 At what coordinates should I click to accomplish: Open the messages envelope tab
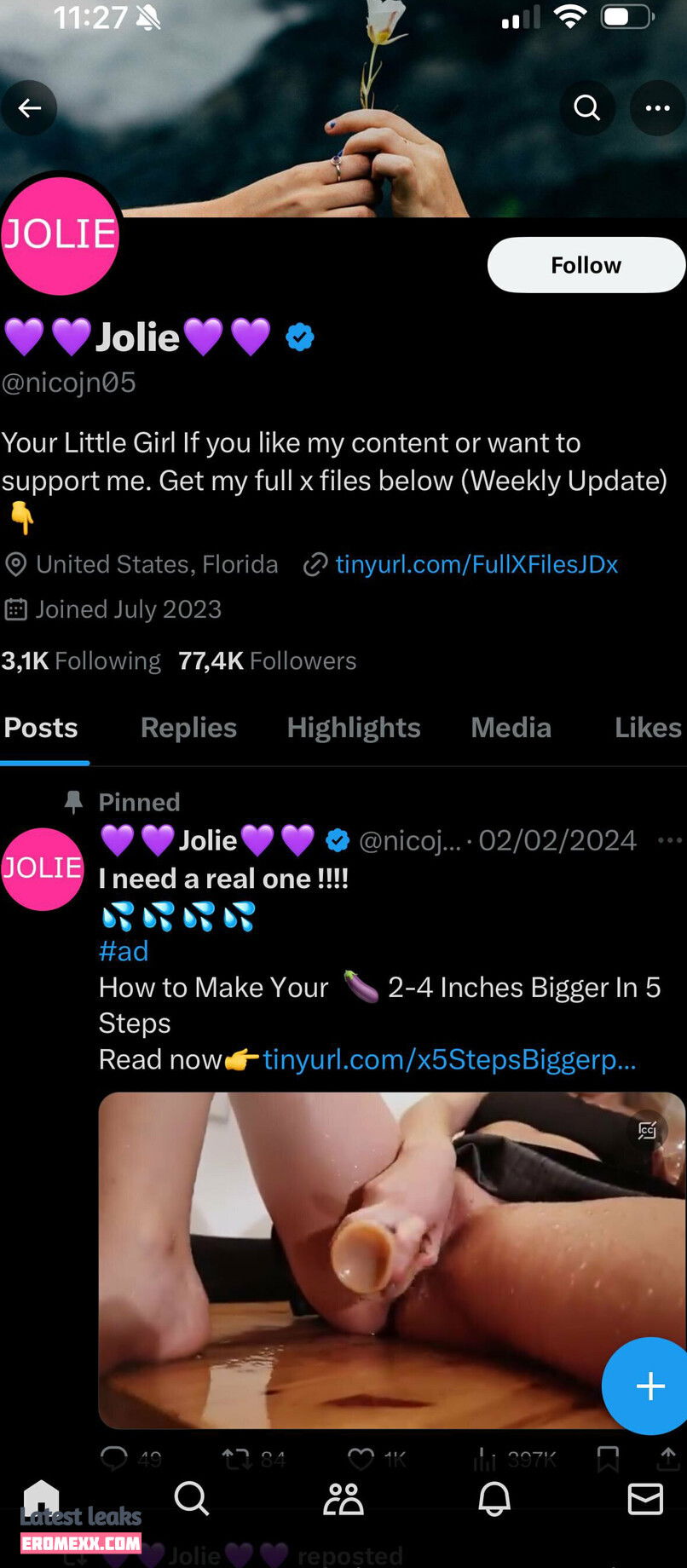click(645, 1497)
